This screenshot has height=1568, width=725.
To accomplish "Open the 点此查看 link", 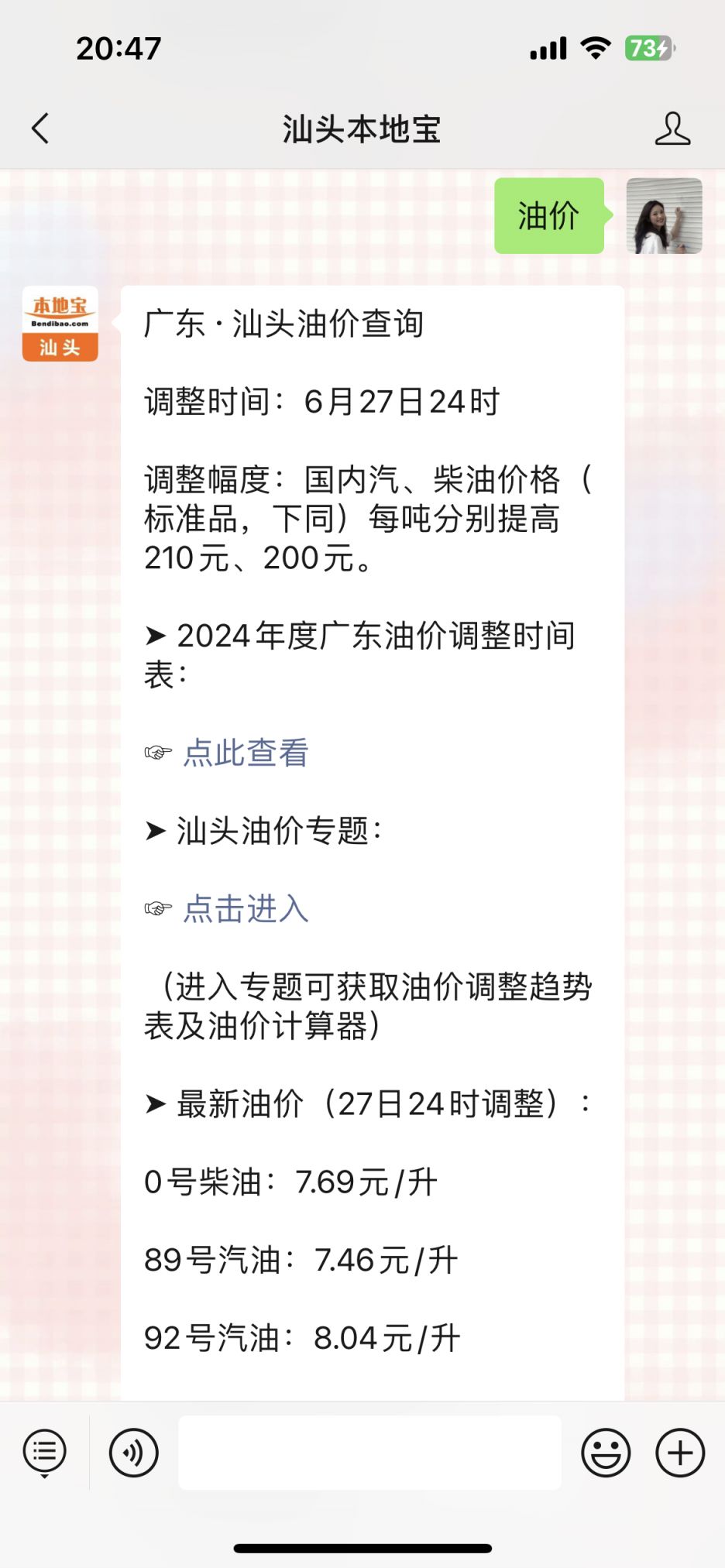I will point(246,753).
